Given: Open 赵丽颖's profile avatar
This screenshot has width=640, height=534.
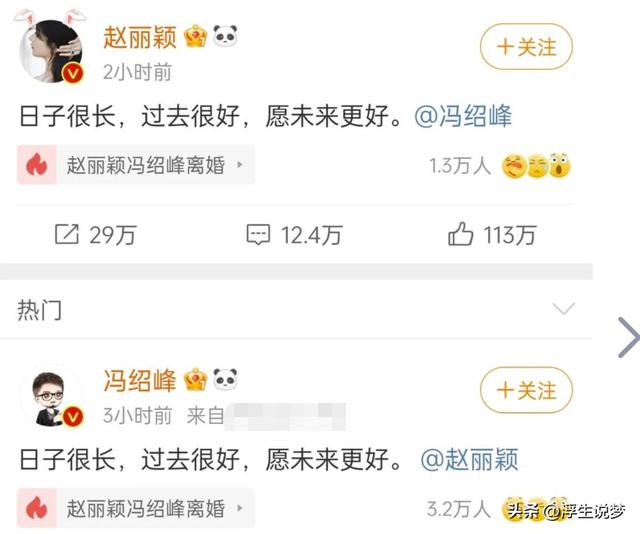Looking at the screenshot, I should [x=51, y=51].
